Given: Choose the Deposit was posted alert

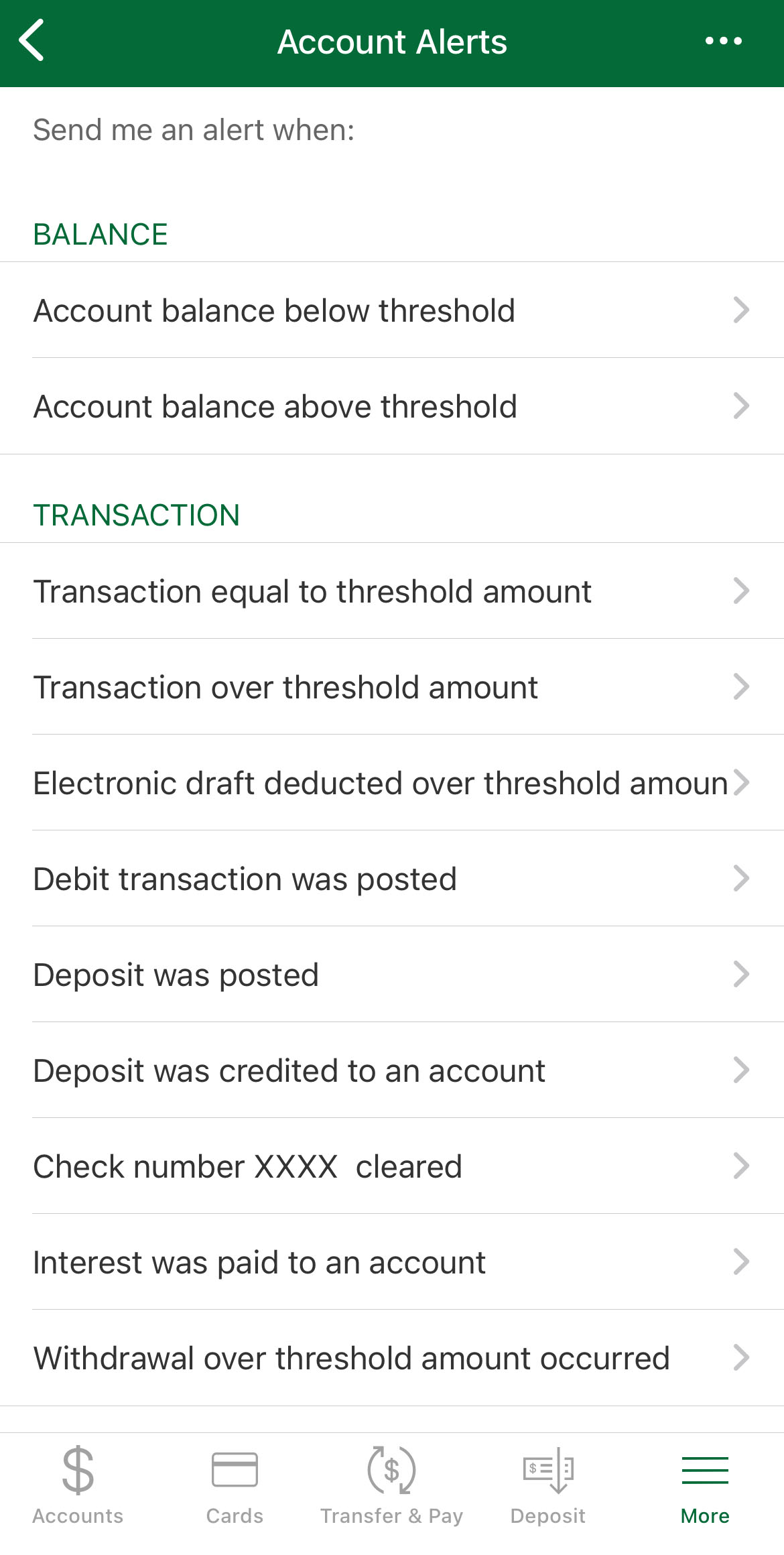Looking at the screenshot, I should (392, 975).
